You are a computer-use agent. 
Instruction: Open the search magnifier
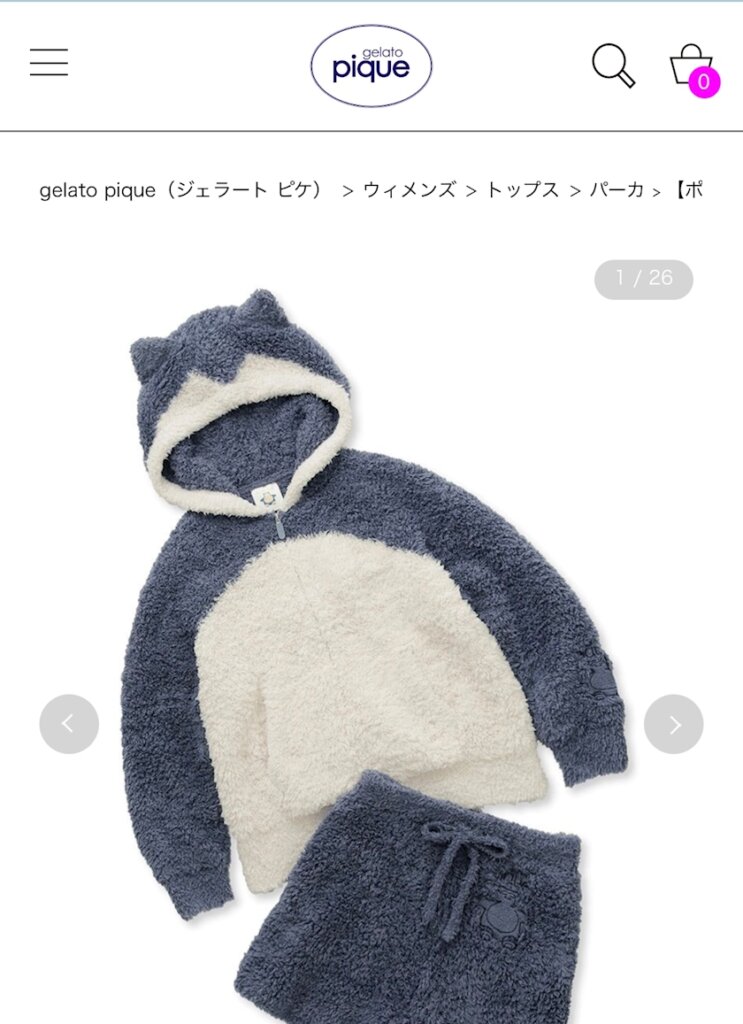point(613,65)
